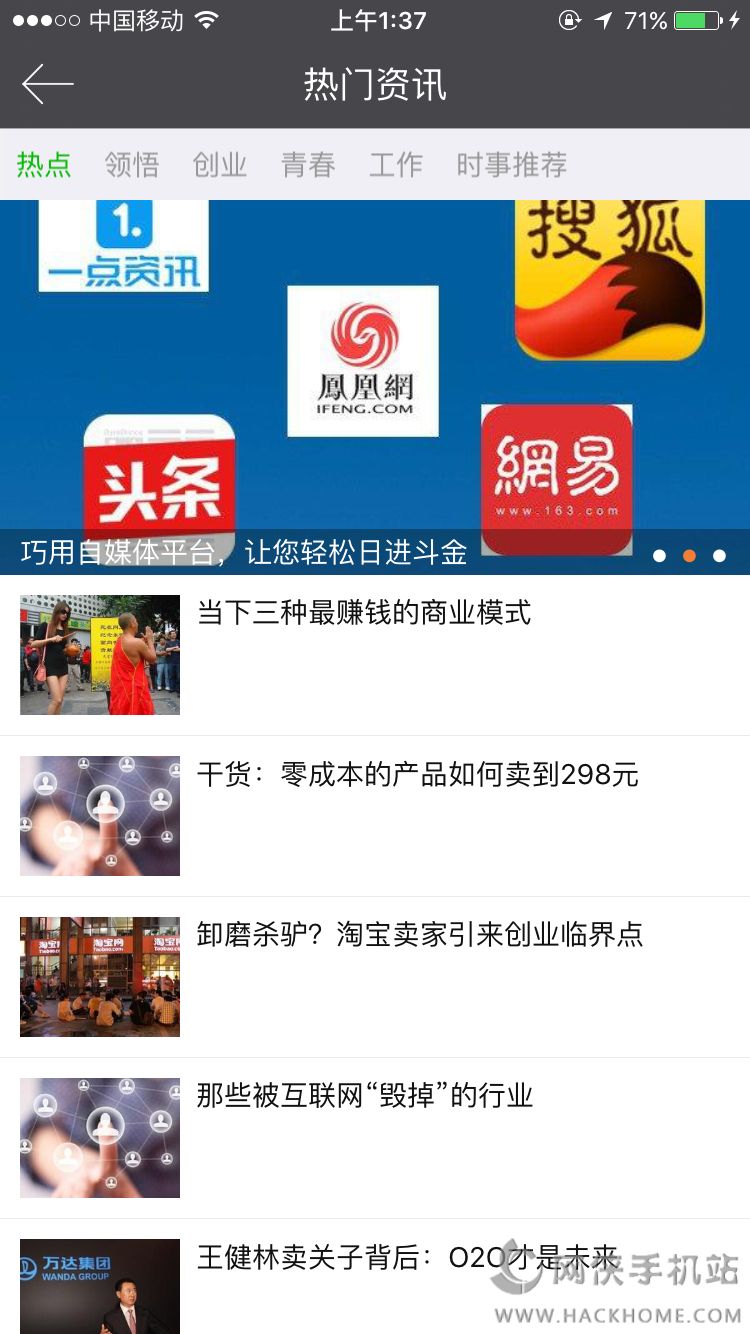Switch to the 领悟 tab
This screenshot has height=1334, width=750.
pos(132,164)
